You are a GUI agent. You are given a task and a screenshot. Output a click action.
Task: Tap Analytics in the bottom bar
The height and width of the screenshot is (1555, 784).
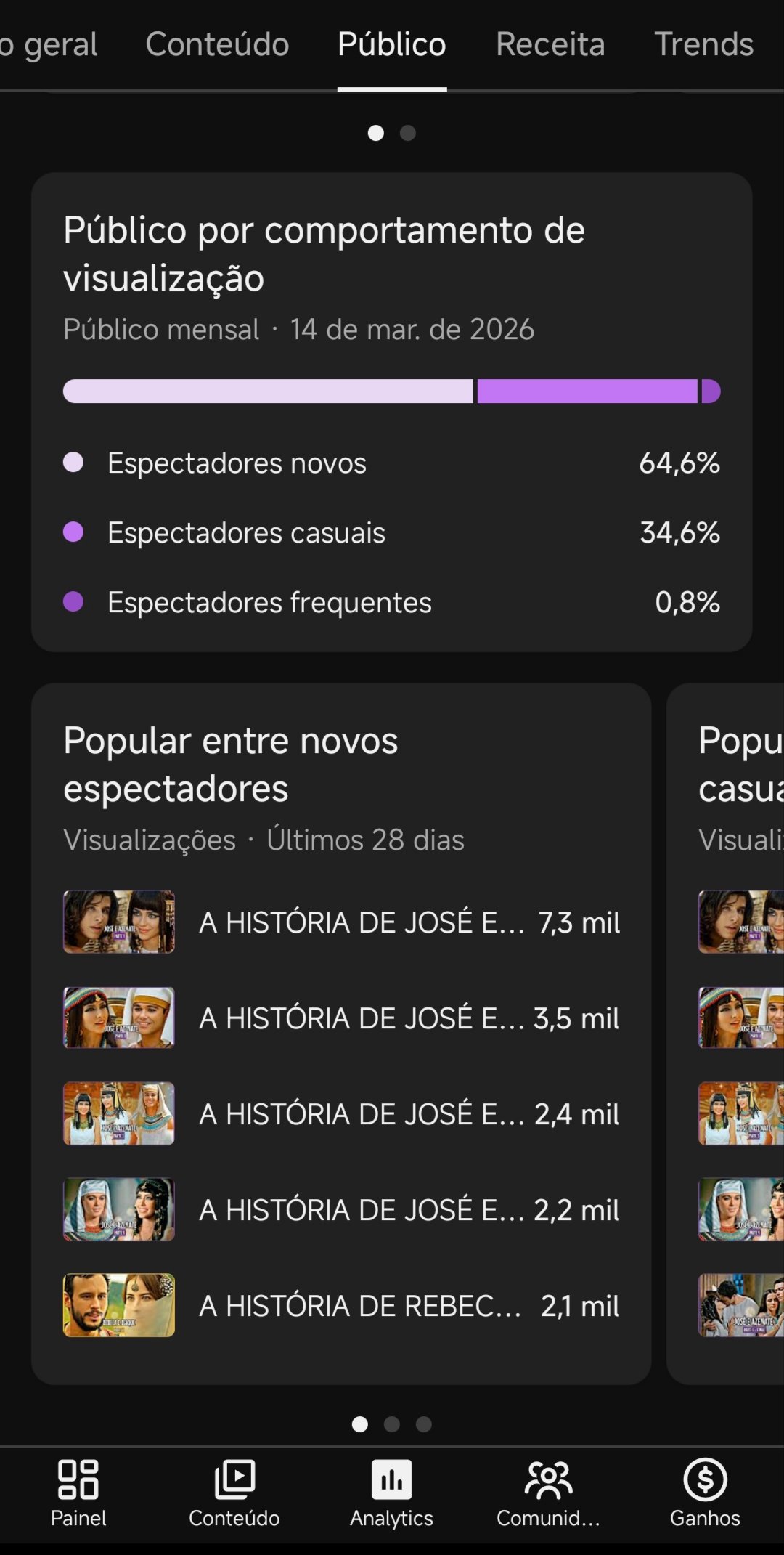tap(391, 1493)
